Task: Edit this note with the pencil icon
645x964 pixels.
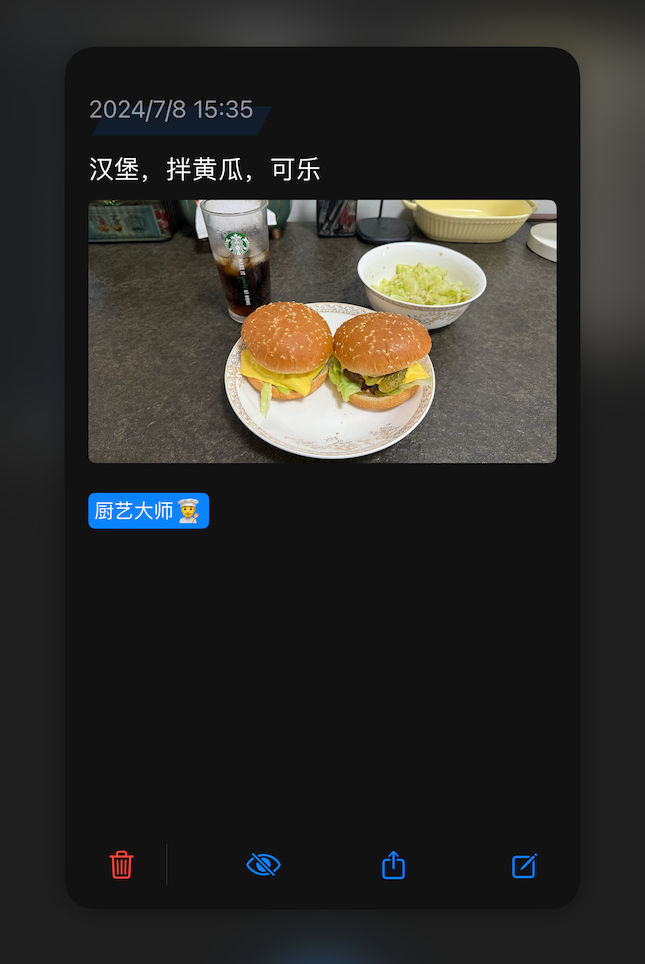Action: (524, 866)
